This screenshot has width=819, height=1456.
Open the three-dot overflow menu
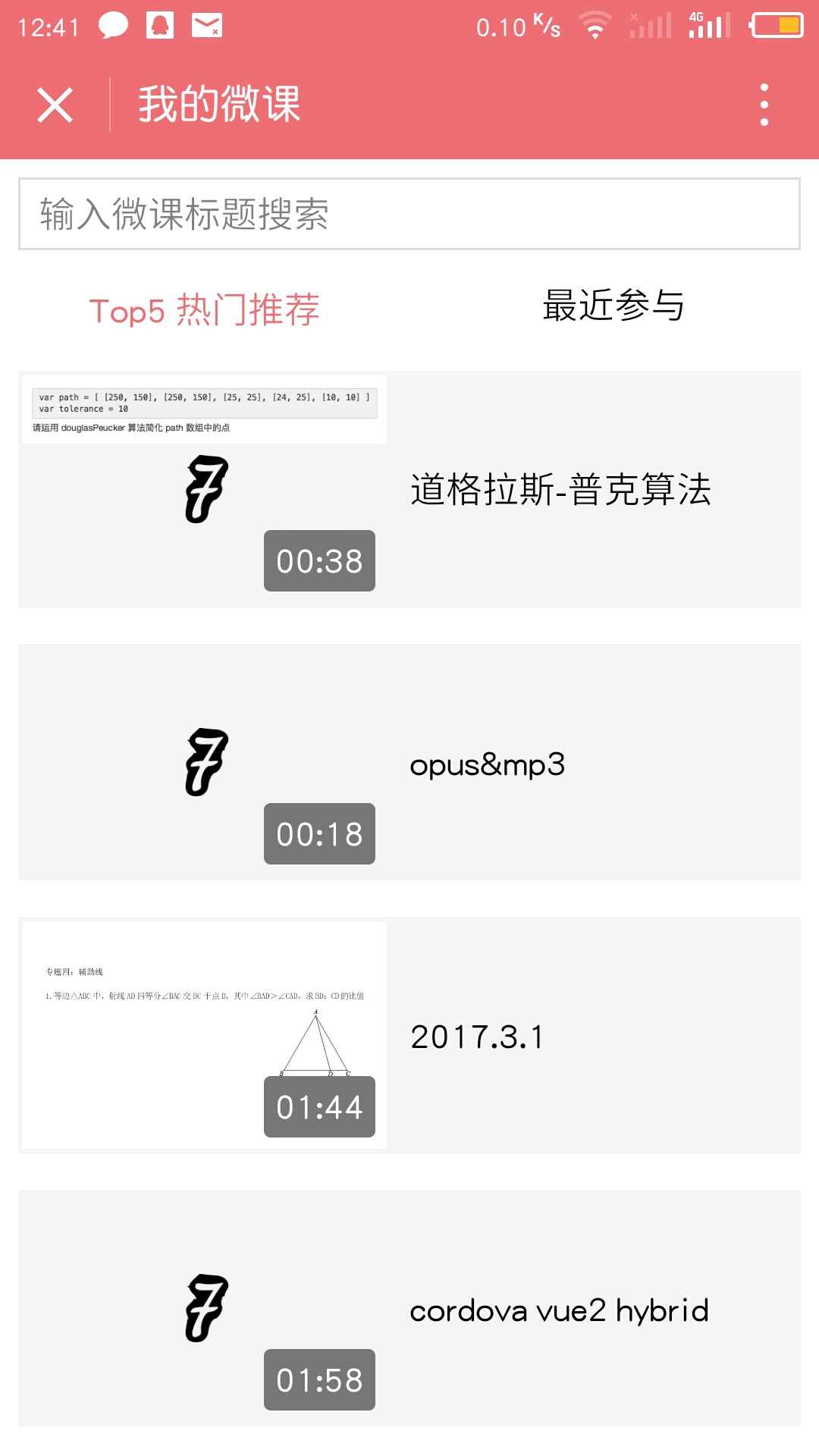[x=764, y=105]
